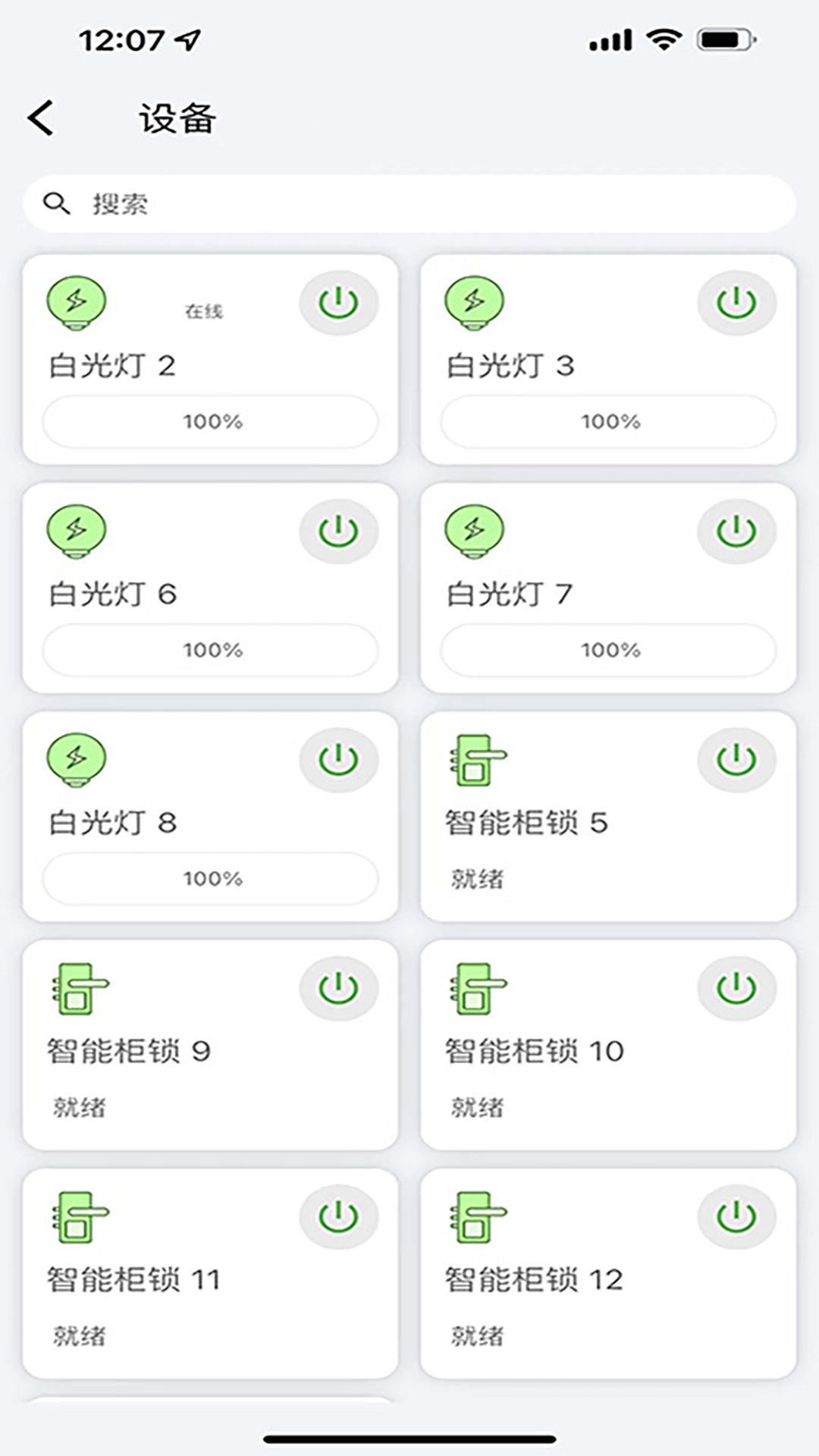This screenshot has width=819, height=1456.
Task: Adjust the 100% brightness bar of 白光灯 8
Action: point(211,878)
